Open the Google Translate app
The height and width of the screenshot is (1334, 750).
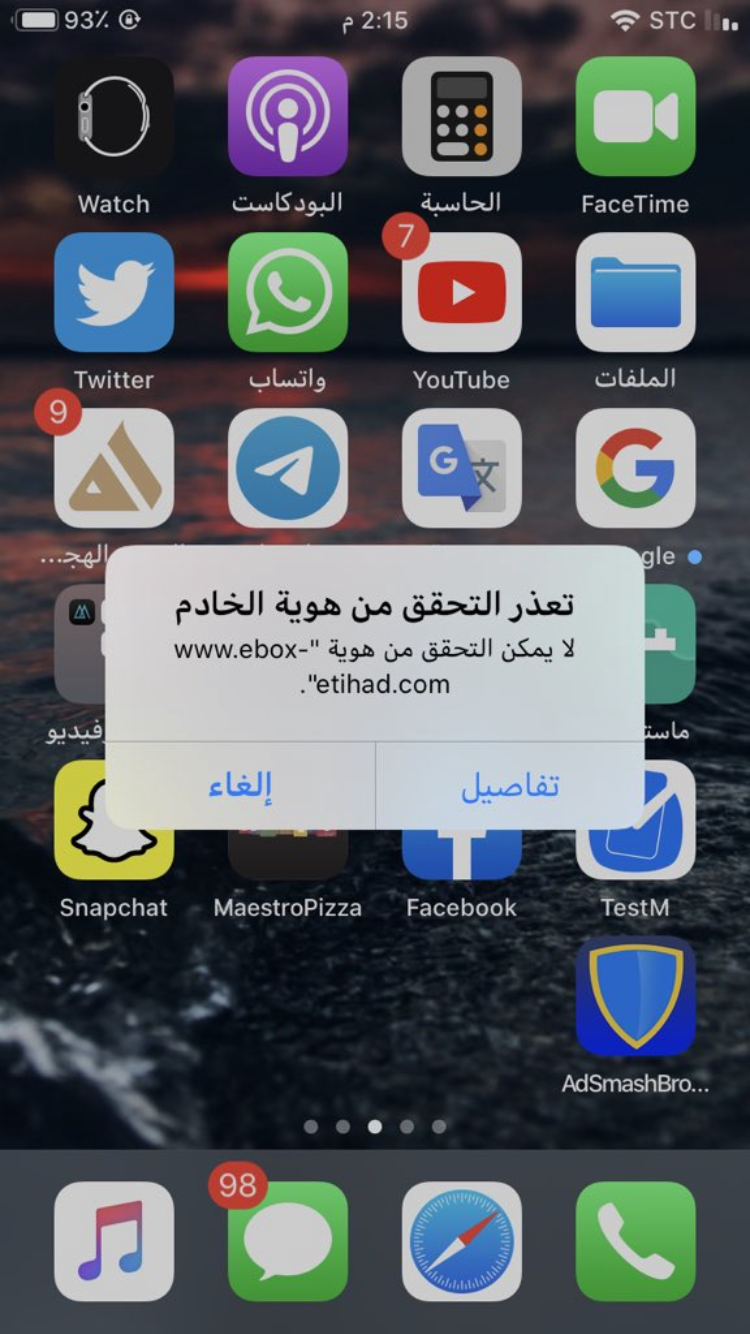click(x=461, y=468)
